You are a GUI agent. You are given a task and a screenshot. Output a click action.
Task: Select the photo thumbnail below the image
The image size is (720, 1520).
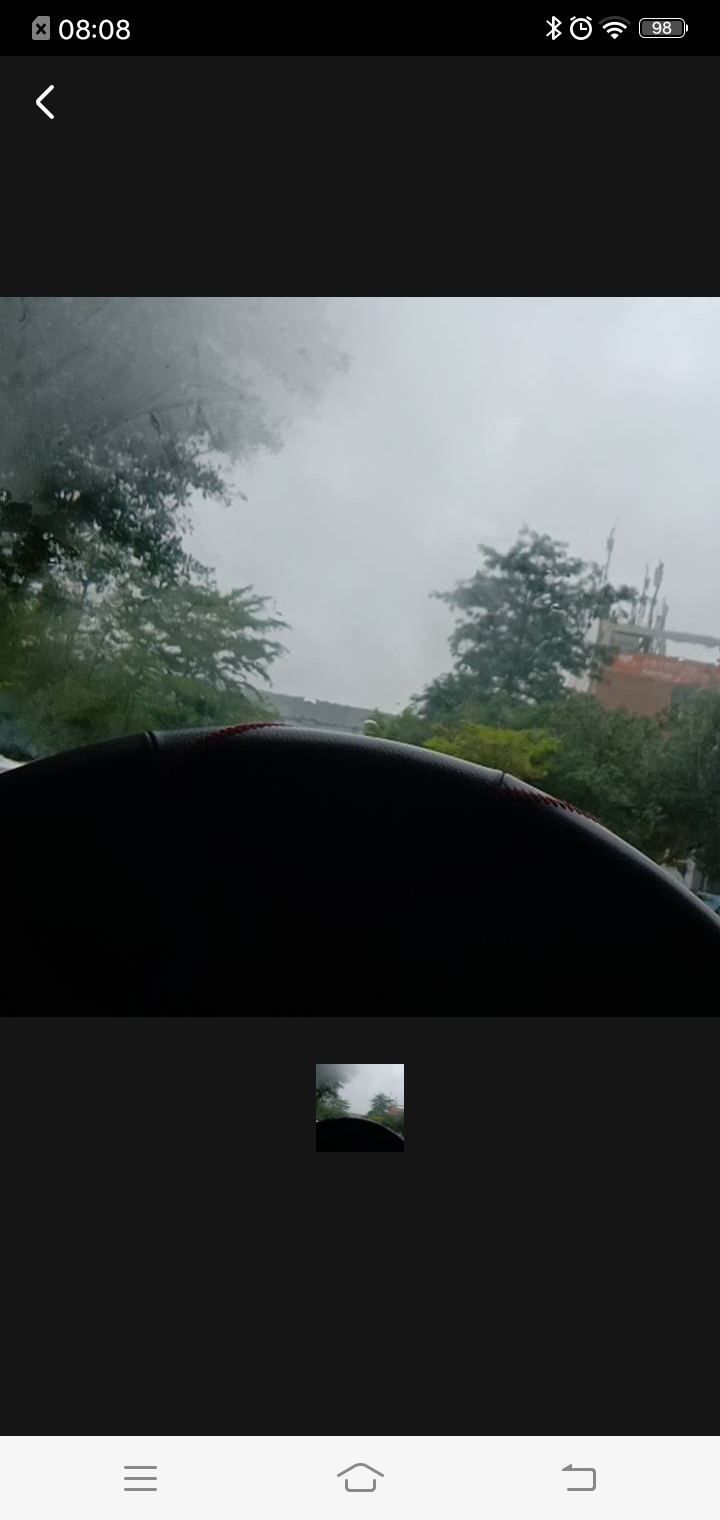[360, 1107]
